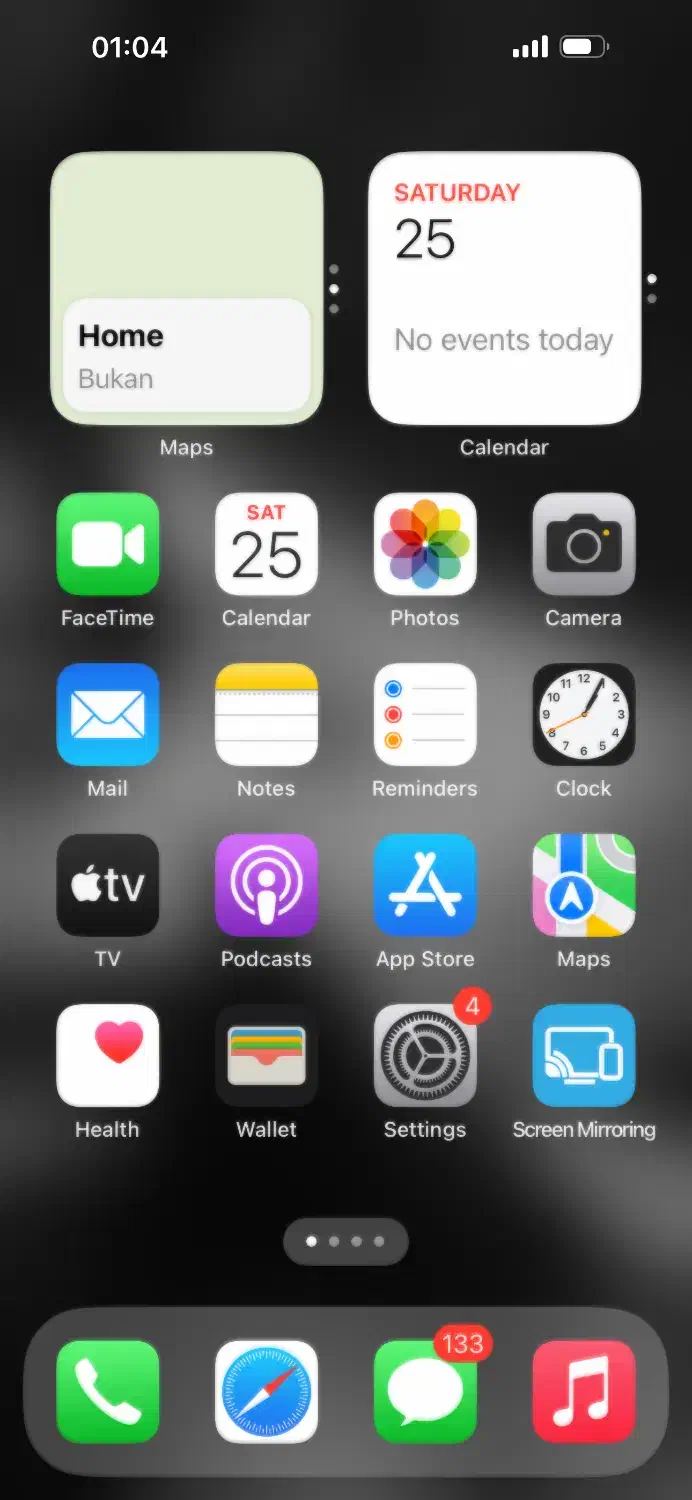This screenshot has width=692, height=1500.
Task: Open the Health app
Action: (x=108, y=1055)
